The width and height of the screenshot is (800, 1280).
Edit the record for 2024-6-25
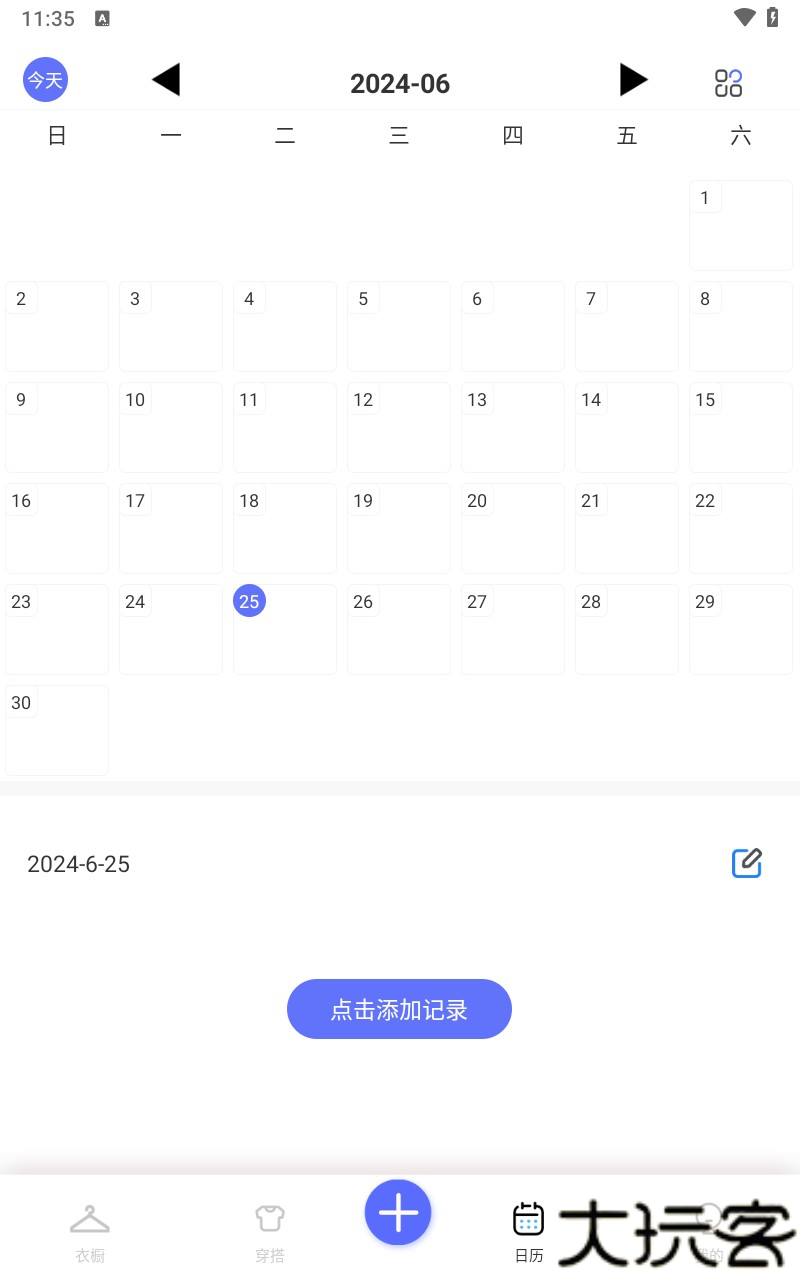746,863
